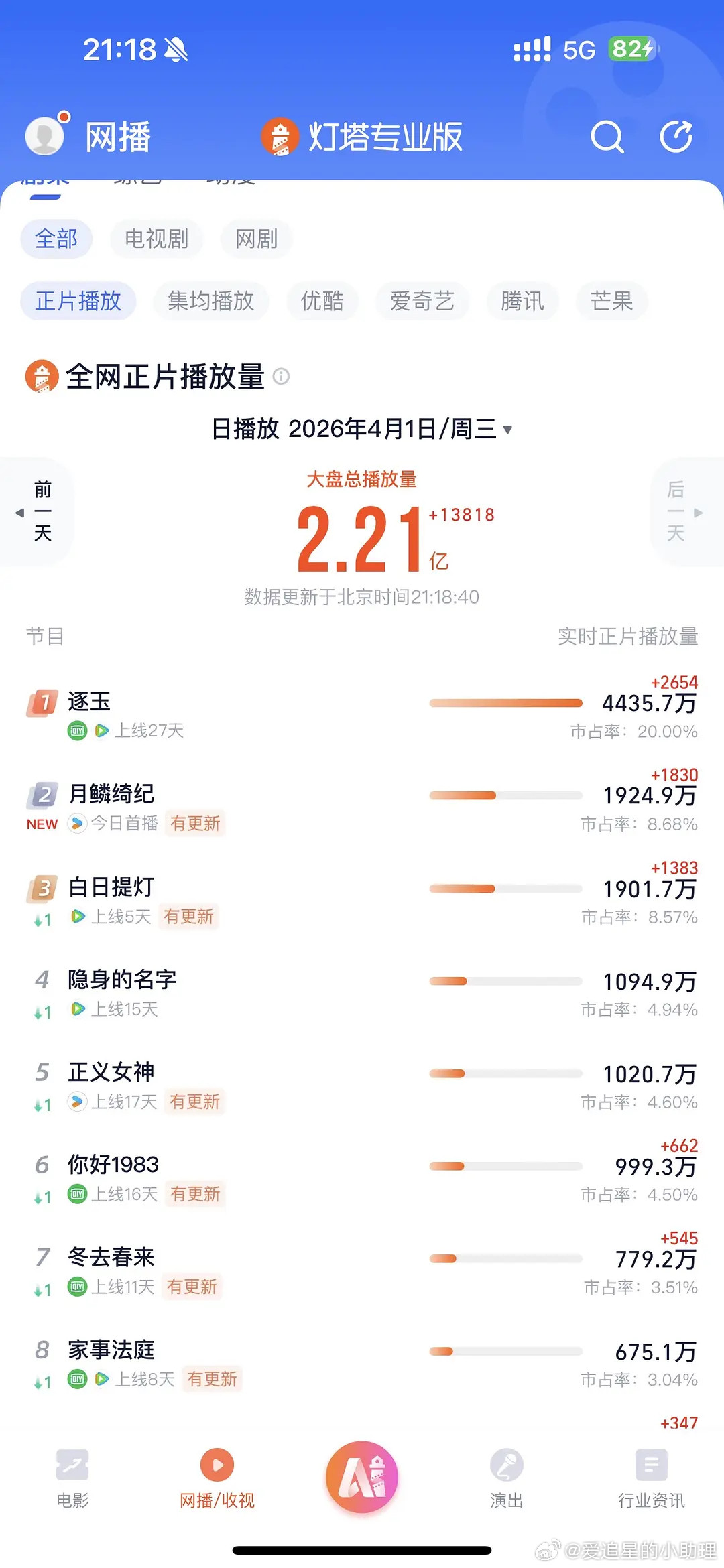The width and height of the screenshot is (724, 1568).
Task: Click the 大盘总播放量 figure 2.21亿
Action: click(x=365, y=539)
